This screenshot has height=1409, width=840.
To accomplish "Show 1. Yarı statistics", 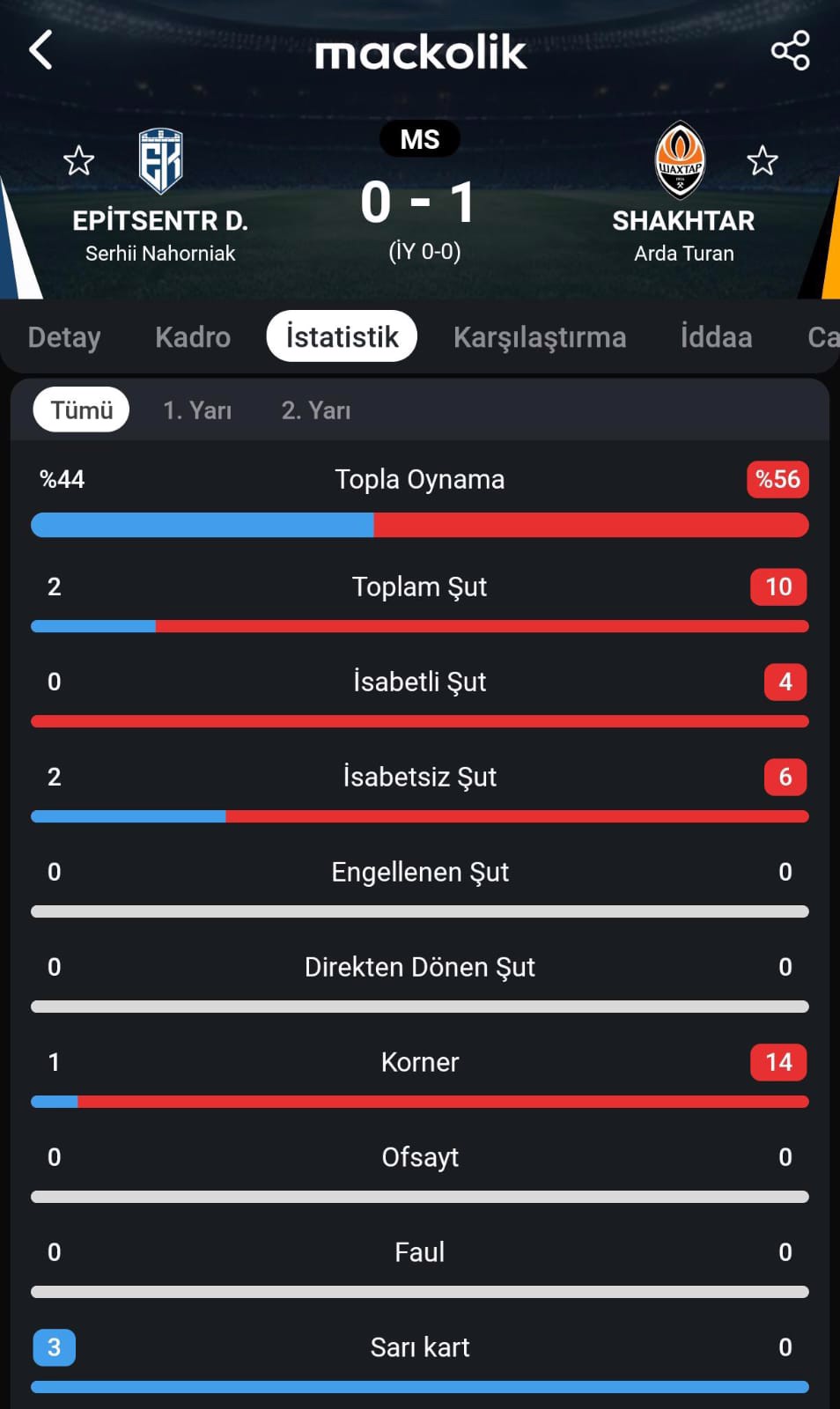I will pos(197,410).
